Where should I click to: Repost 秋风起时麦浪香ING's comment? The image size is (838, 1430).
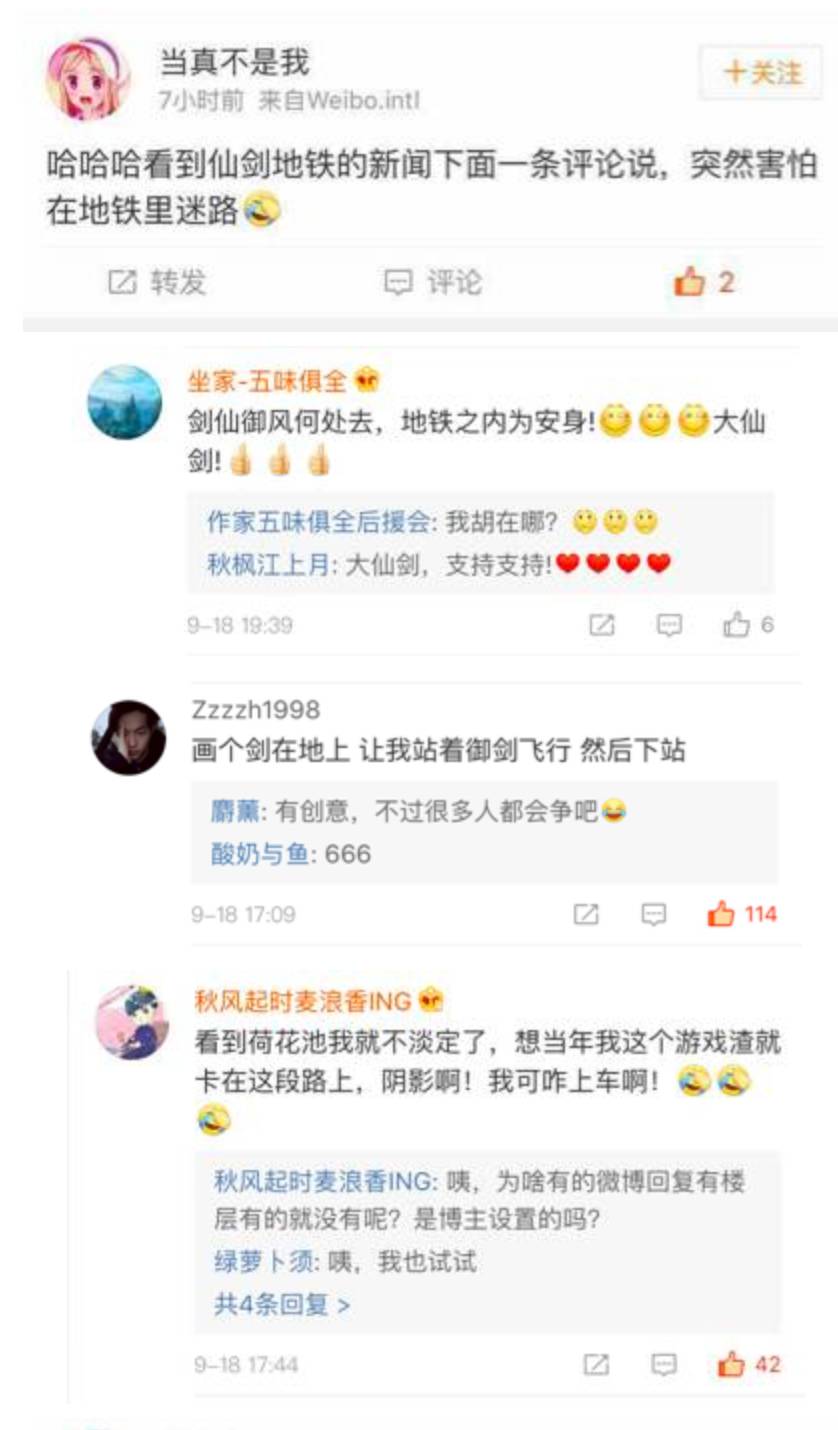coord(596,1364)
